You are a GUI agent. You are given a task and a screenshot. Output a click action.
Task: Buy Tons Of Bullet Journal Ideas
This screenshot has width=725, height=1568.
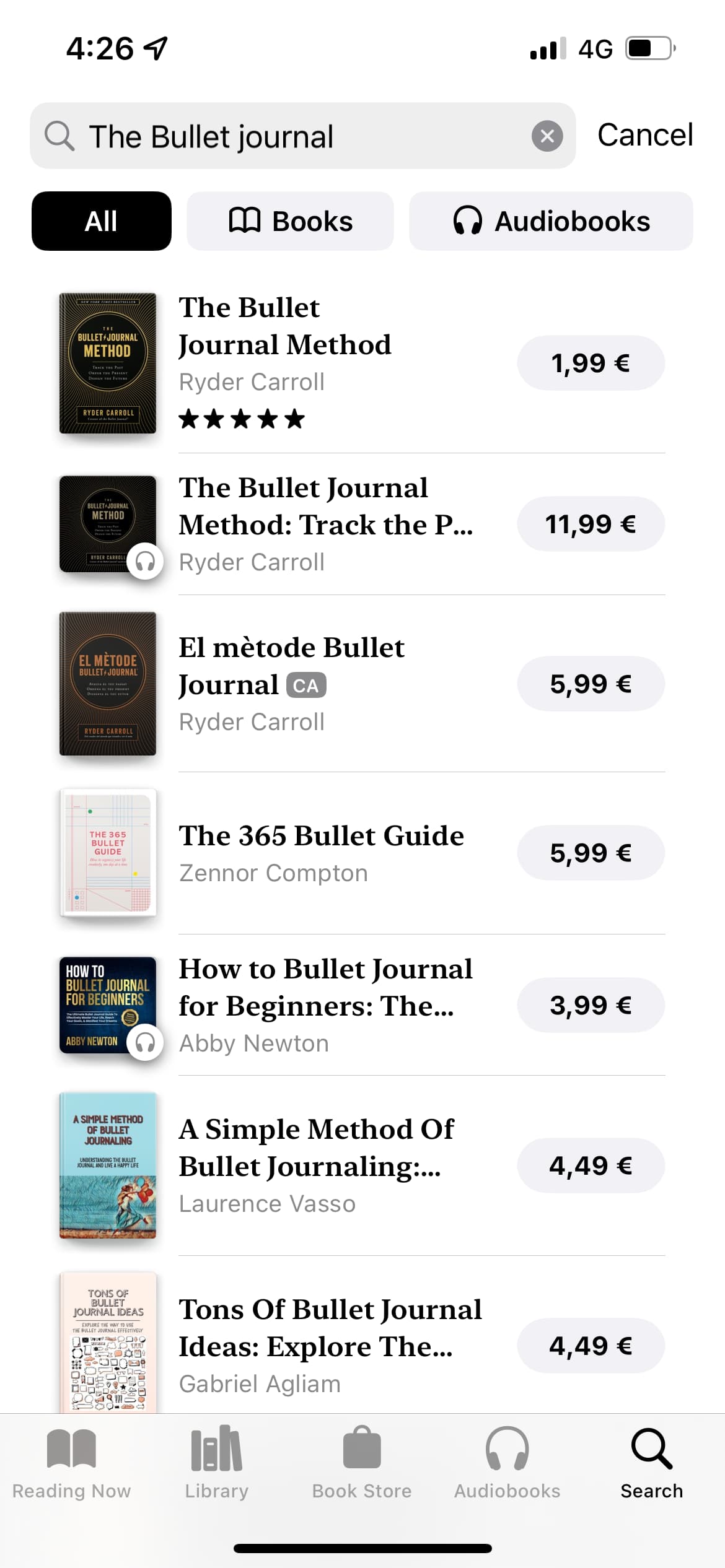[x=591, y=1346]
